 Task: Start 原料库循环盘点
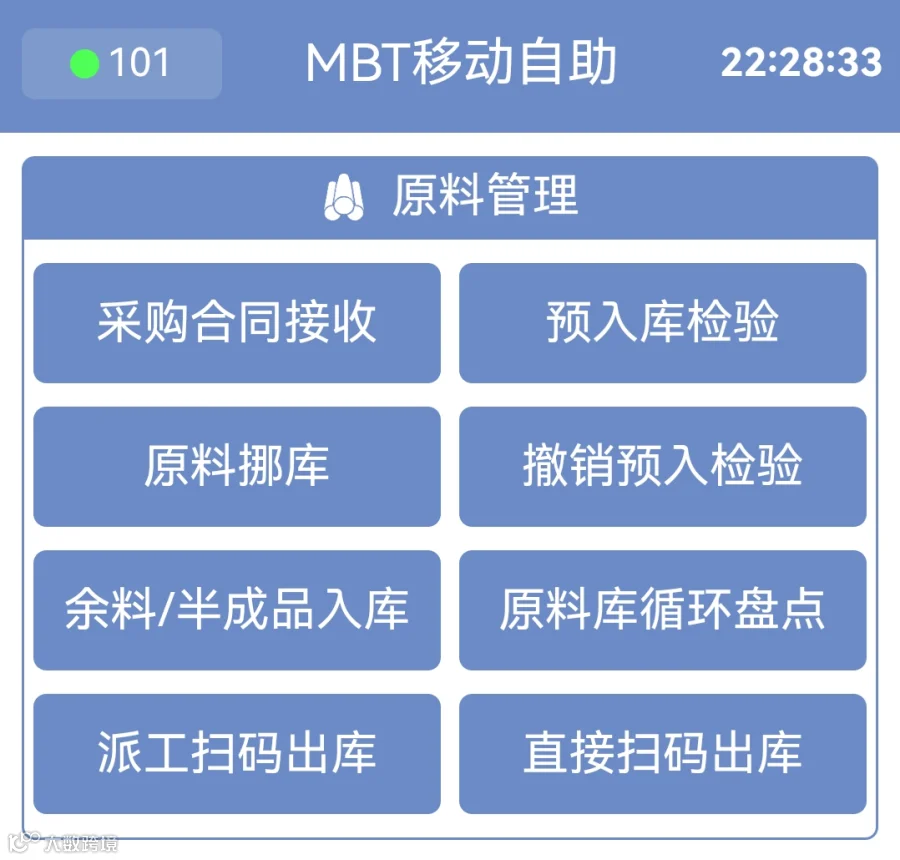662,610
